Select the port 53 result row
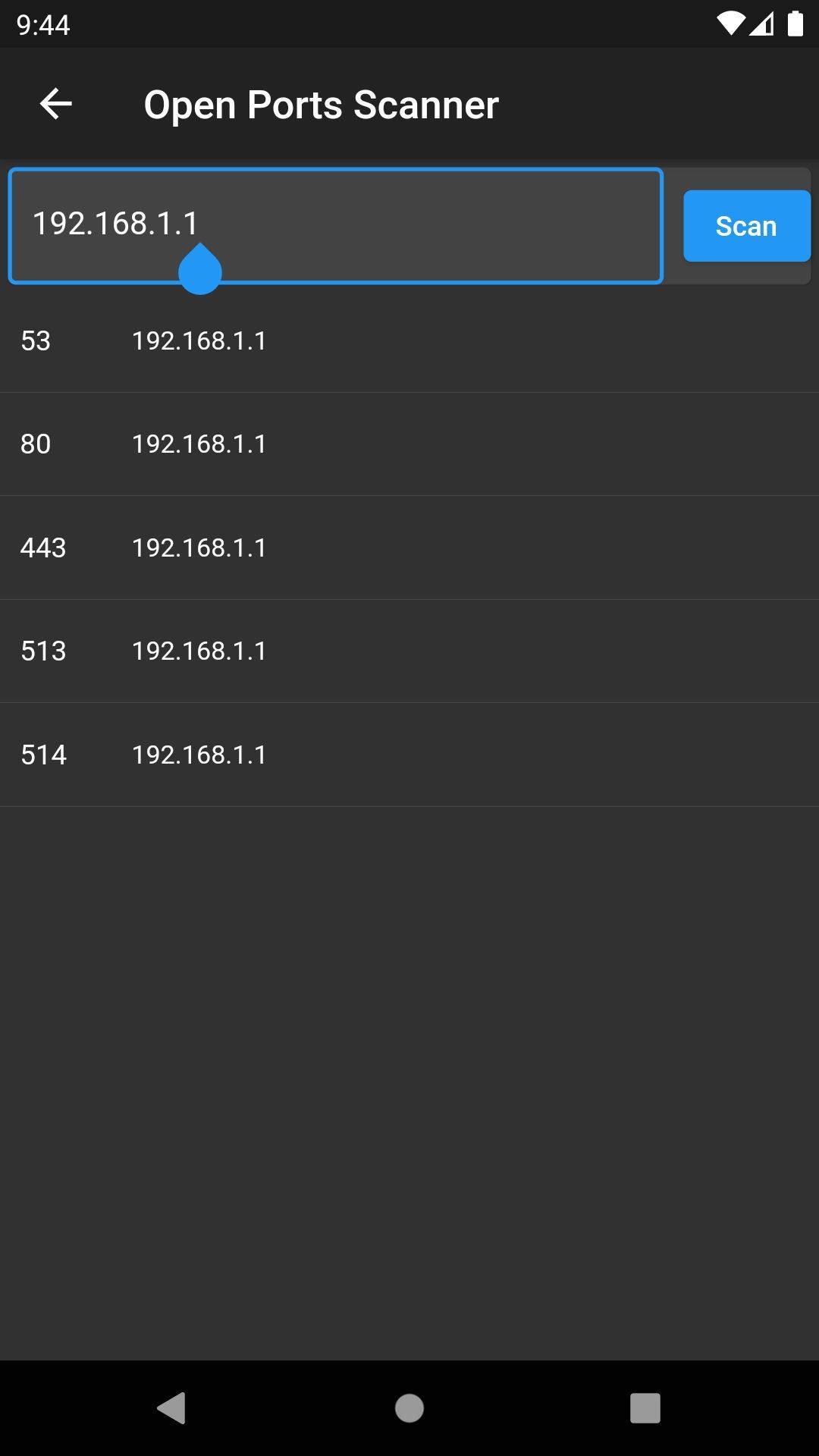 409,341
